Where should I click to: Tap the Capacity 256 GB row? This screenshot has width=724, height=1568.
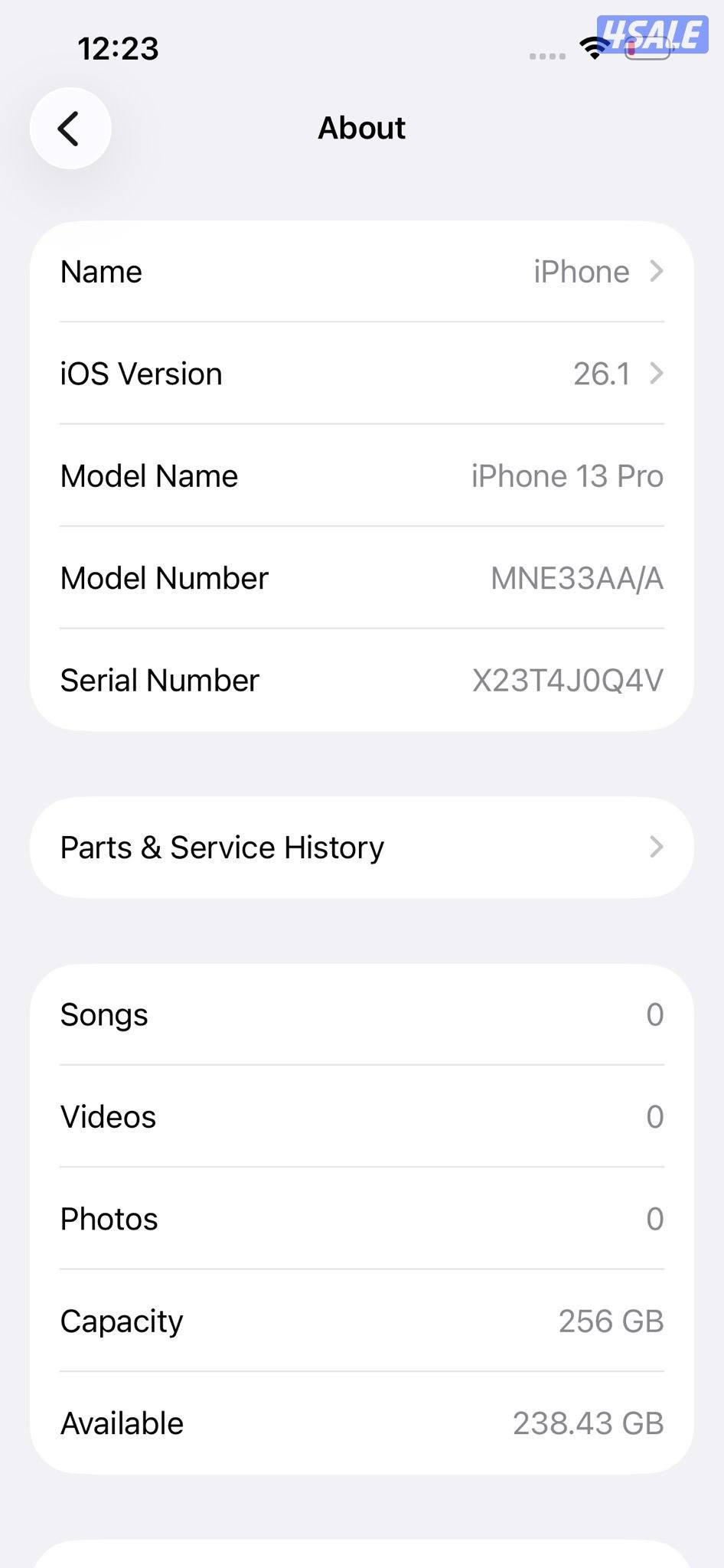[x=361, y=1320]
